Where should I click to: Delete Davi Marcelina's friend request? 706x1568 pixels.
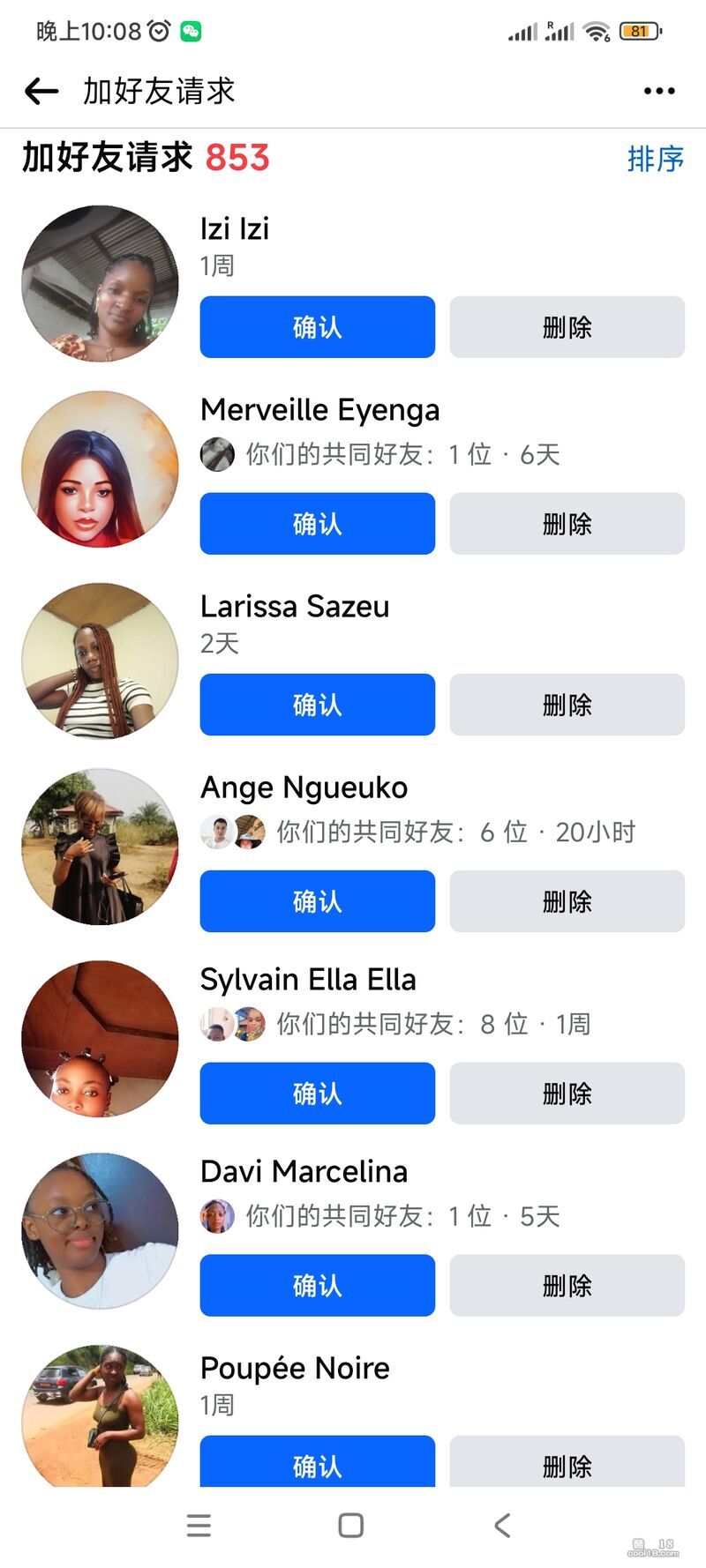567,1286
